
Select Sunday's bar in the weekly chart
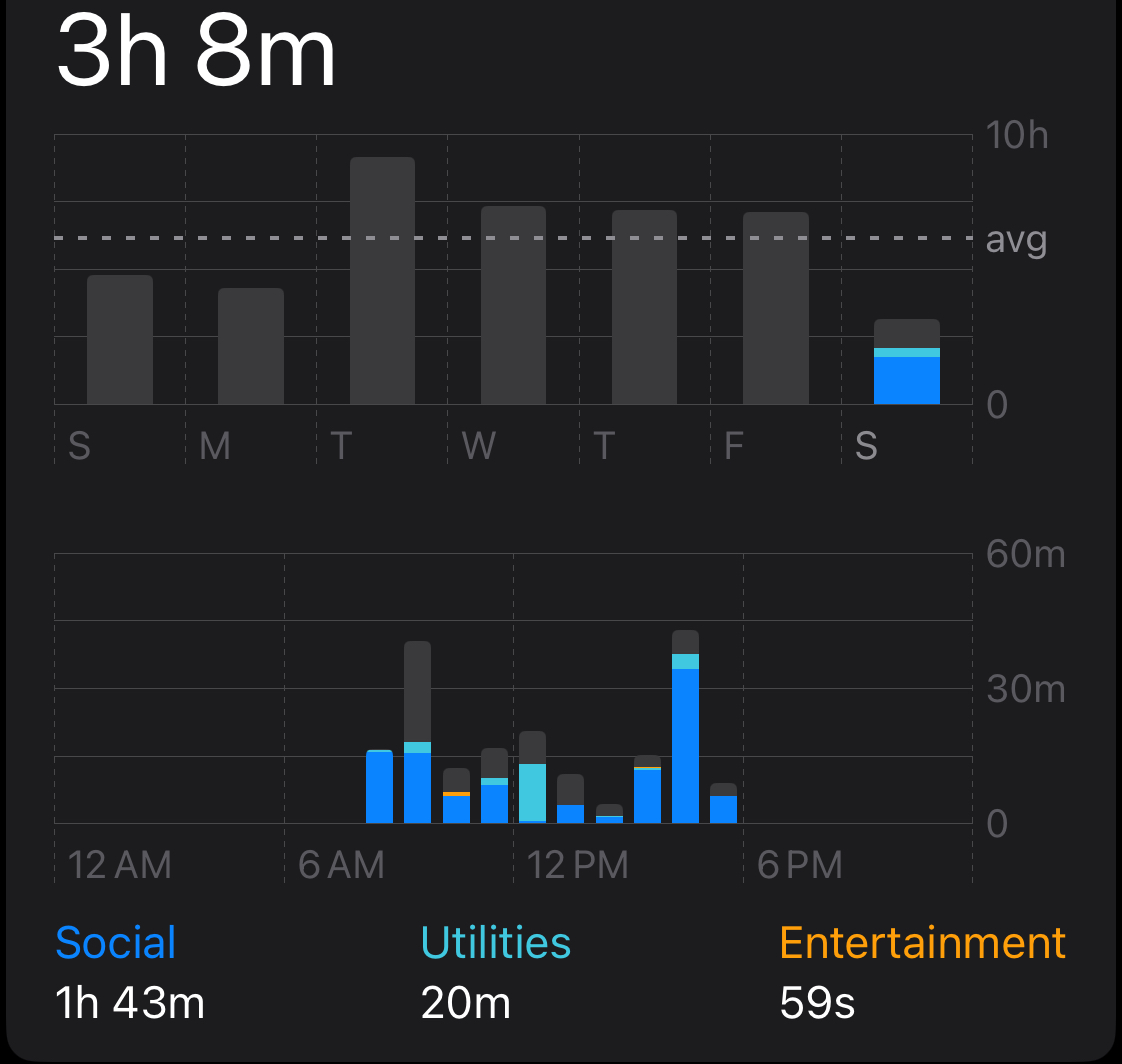tap(120, 340)
